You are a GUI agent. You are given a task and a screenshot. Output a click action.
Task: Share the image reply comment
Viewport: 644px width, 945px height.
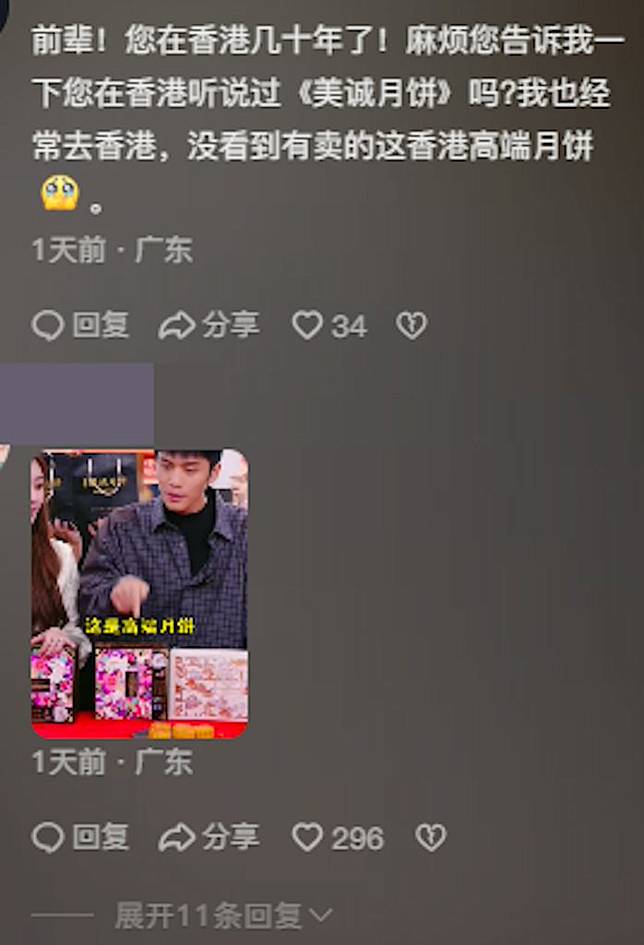(209, 838)
